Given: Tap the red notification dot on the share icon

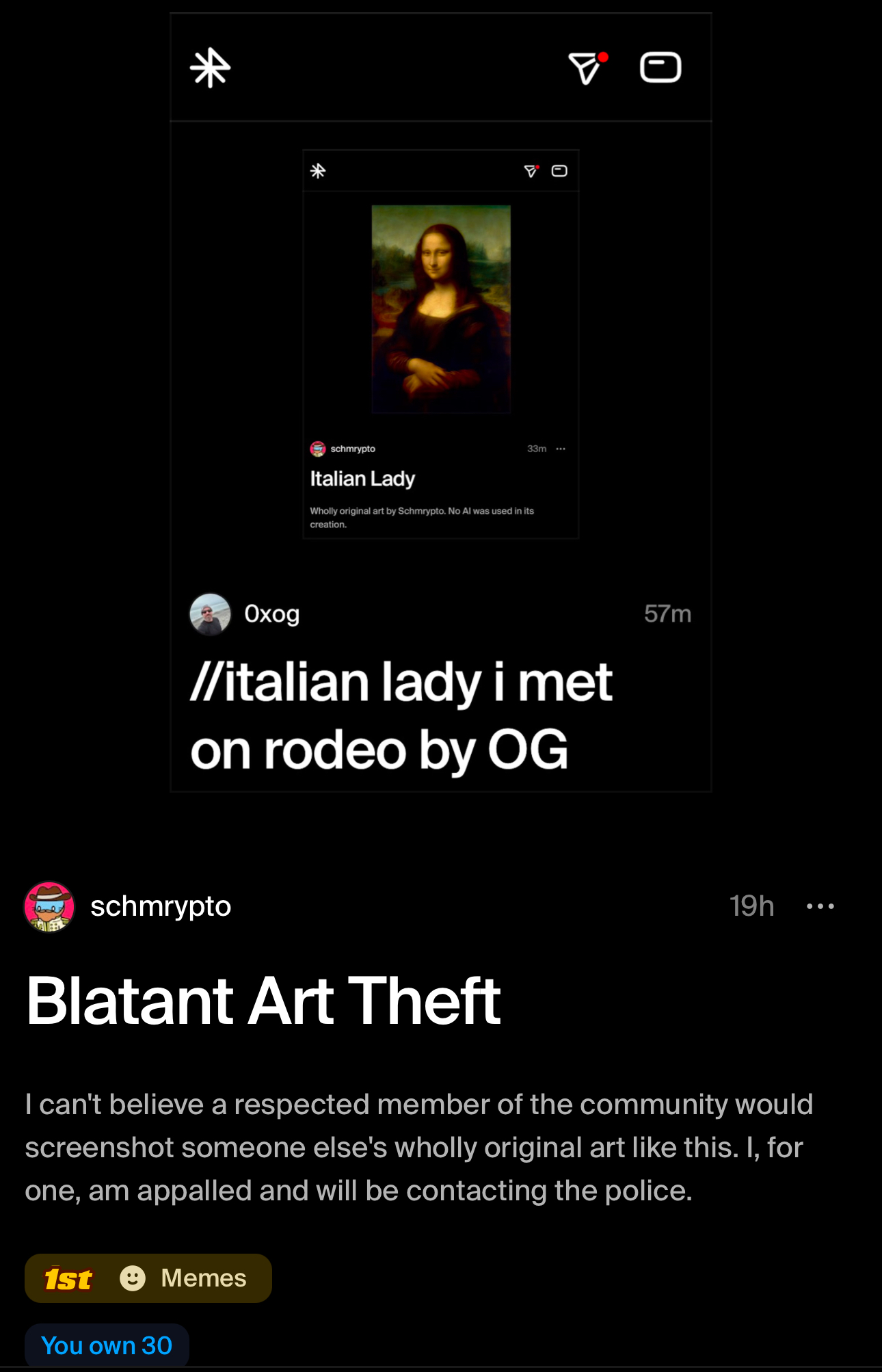Looking at the screenshot, I should coord(604,56).
